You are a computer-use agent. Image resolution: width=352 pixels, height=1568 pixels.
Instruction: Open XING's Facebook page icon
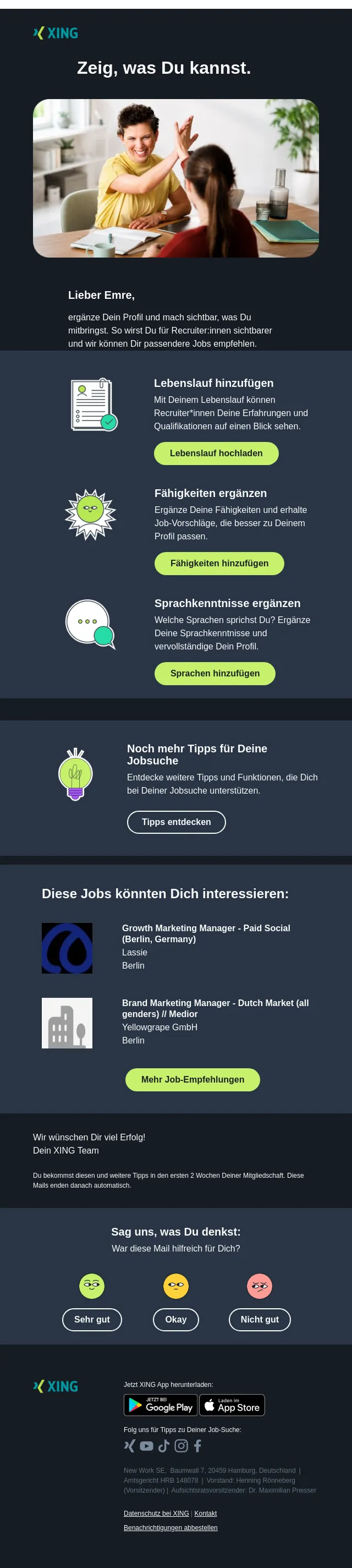(197, 1446)
